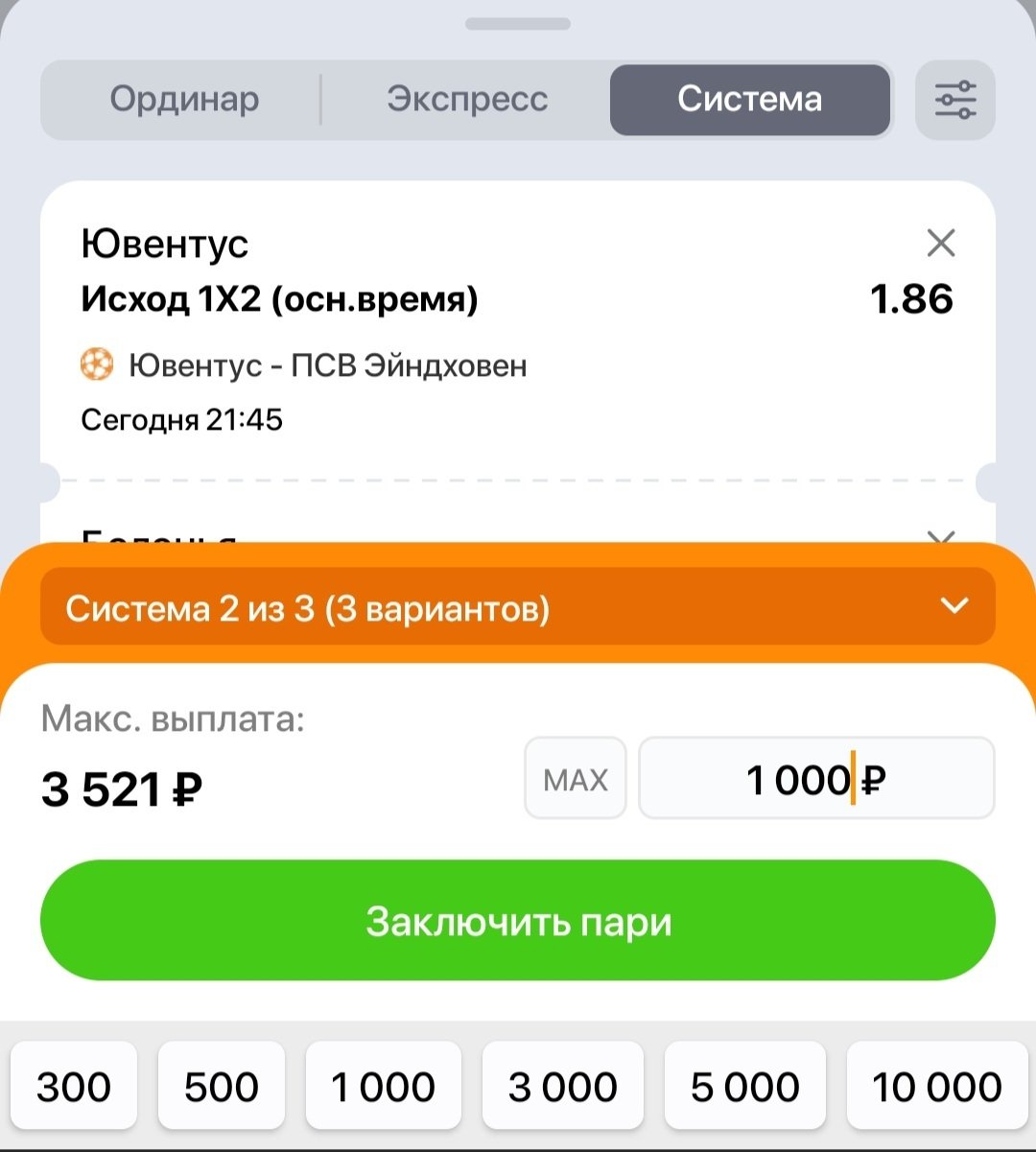Pick the 1 000 quick stake chip
Screen dimensions: 1036x1152
[383, 1086]
